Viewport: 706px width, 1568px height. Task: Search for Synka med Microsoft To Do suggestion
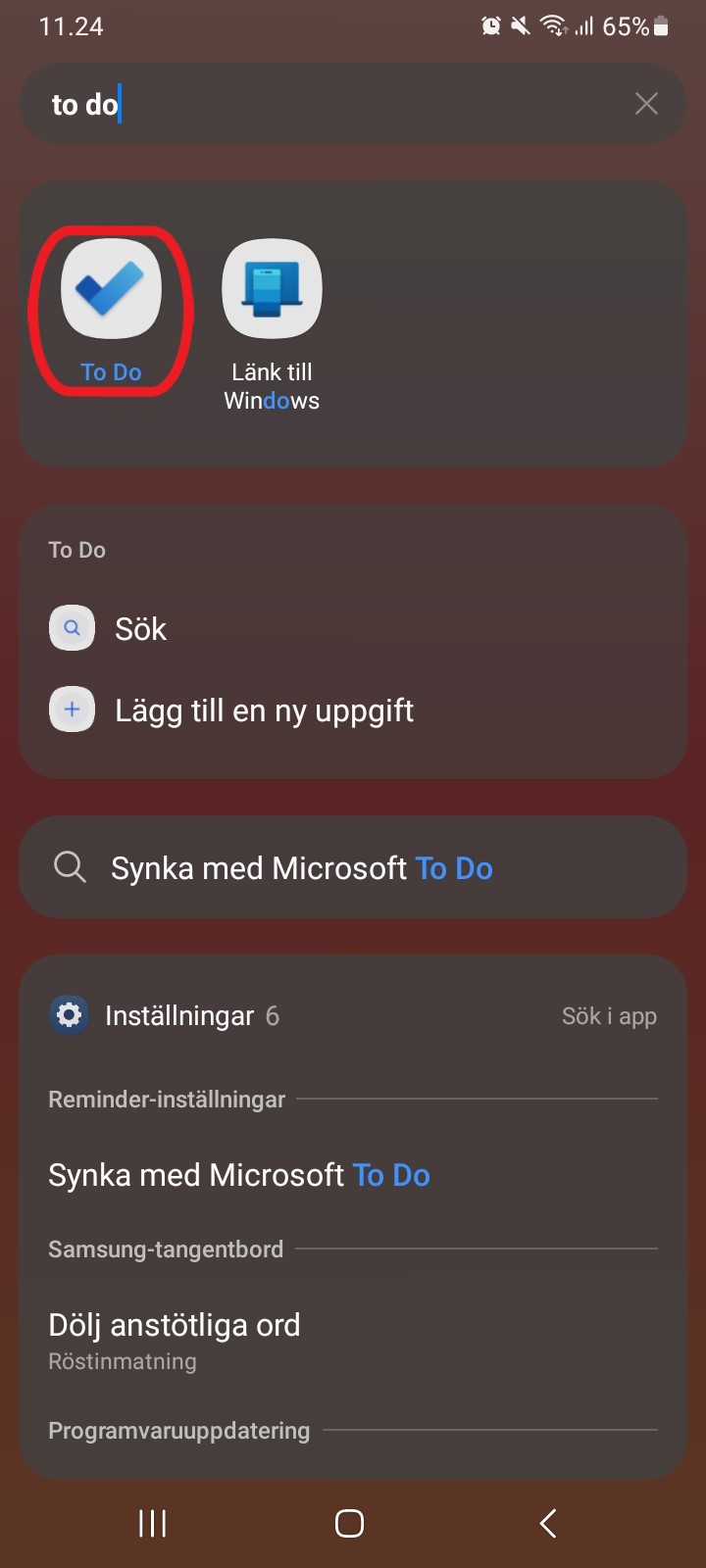pos(353,867)
